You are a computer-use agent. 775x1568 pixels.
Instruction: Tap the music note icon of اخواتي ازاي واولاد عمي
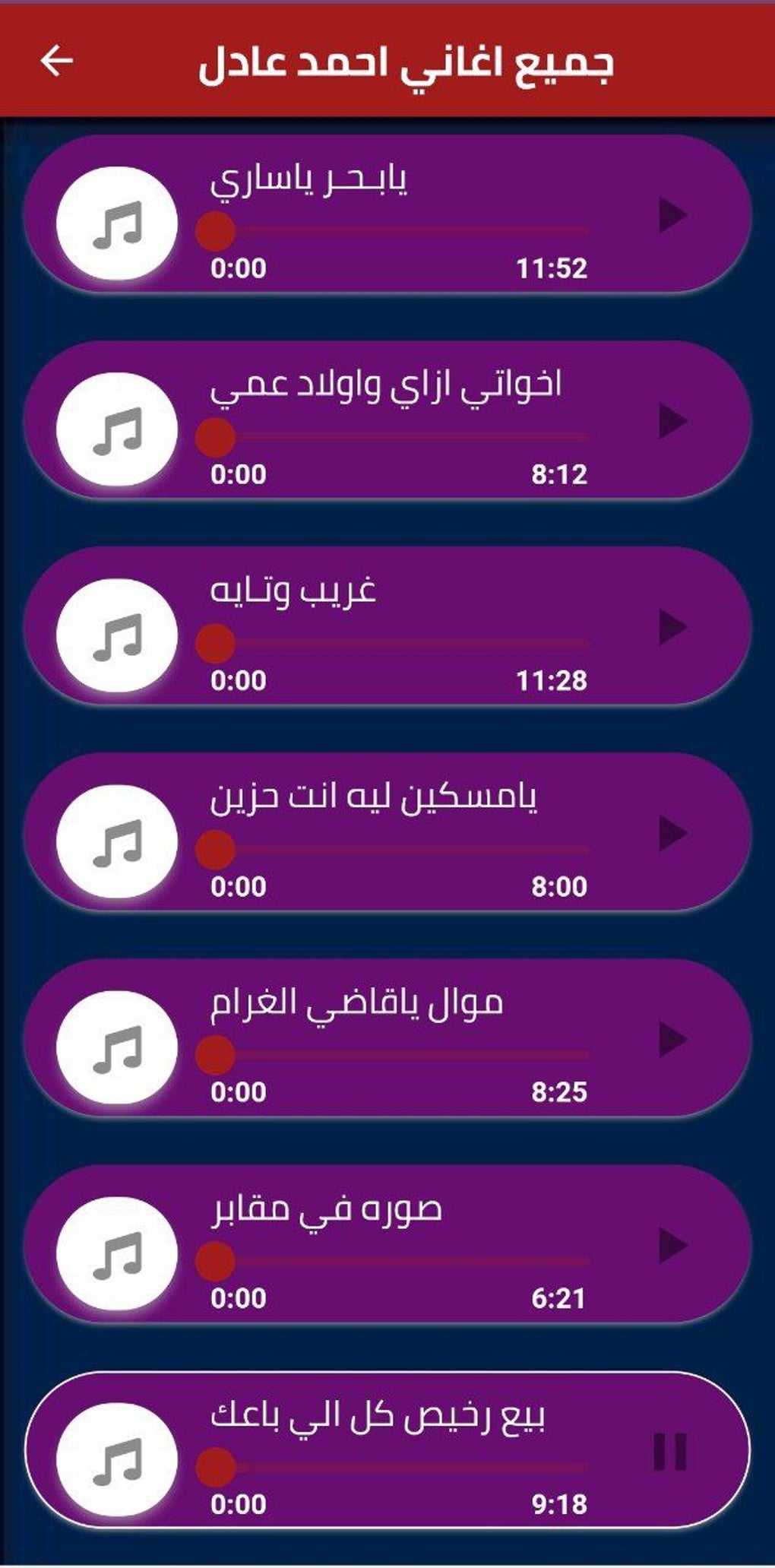coord(117,430)
